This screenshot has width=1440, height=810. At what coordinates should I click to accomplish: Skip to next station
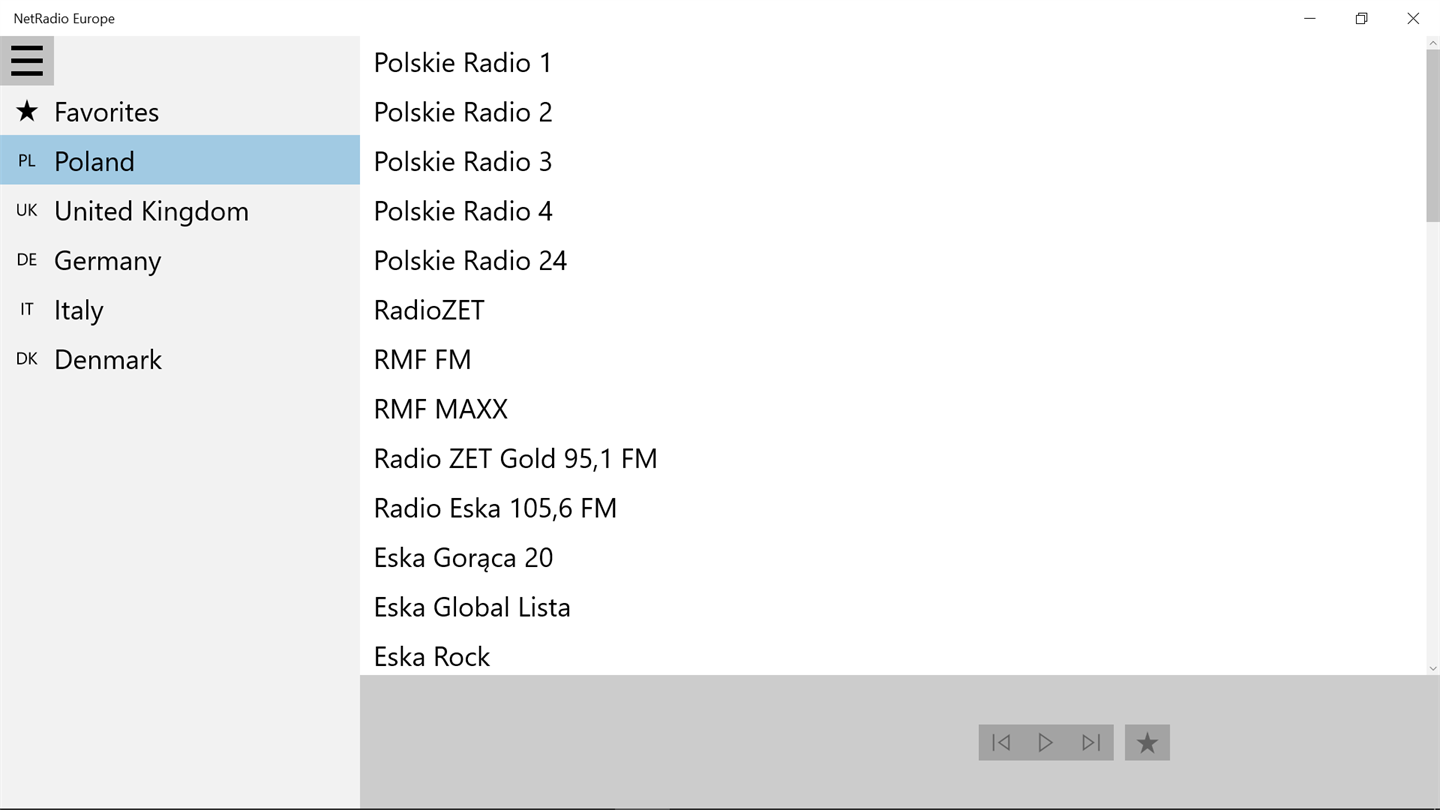click(x=1091, y=743)
